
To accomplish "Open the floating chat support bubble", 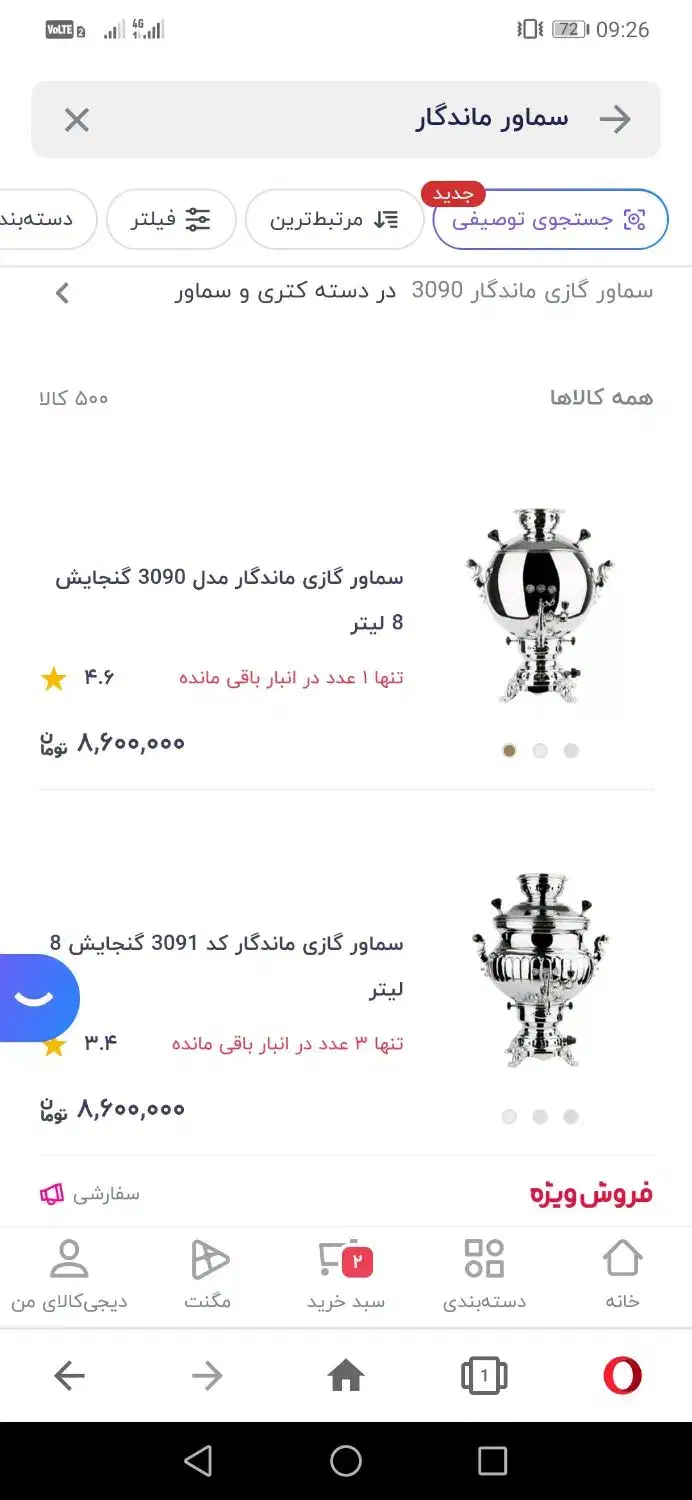I will 36,998.
